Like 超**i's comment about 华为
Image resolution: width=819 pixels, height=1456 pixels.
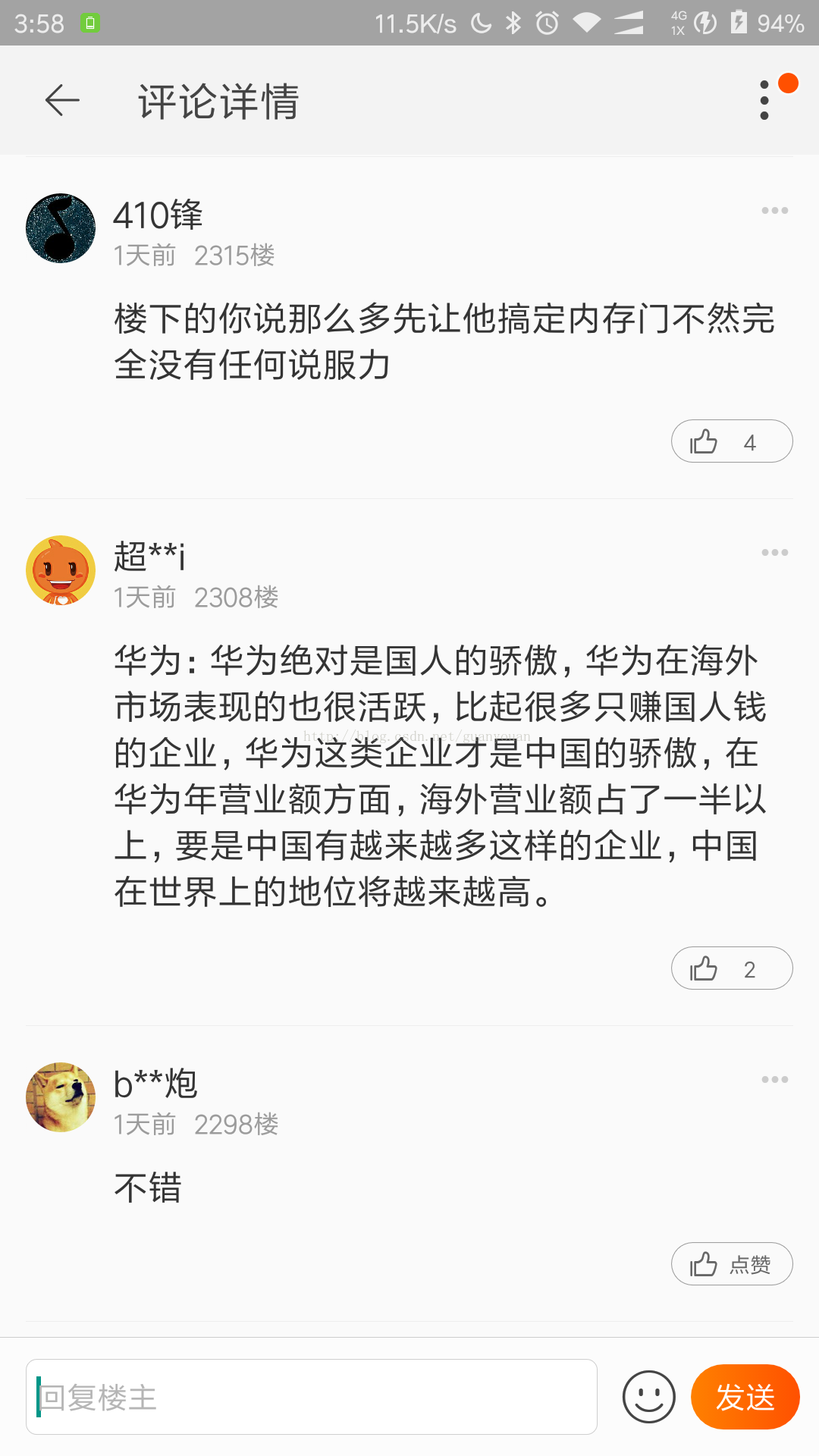pyautogui.click(x=731, y=968)
